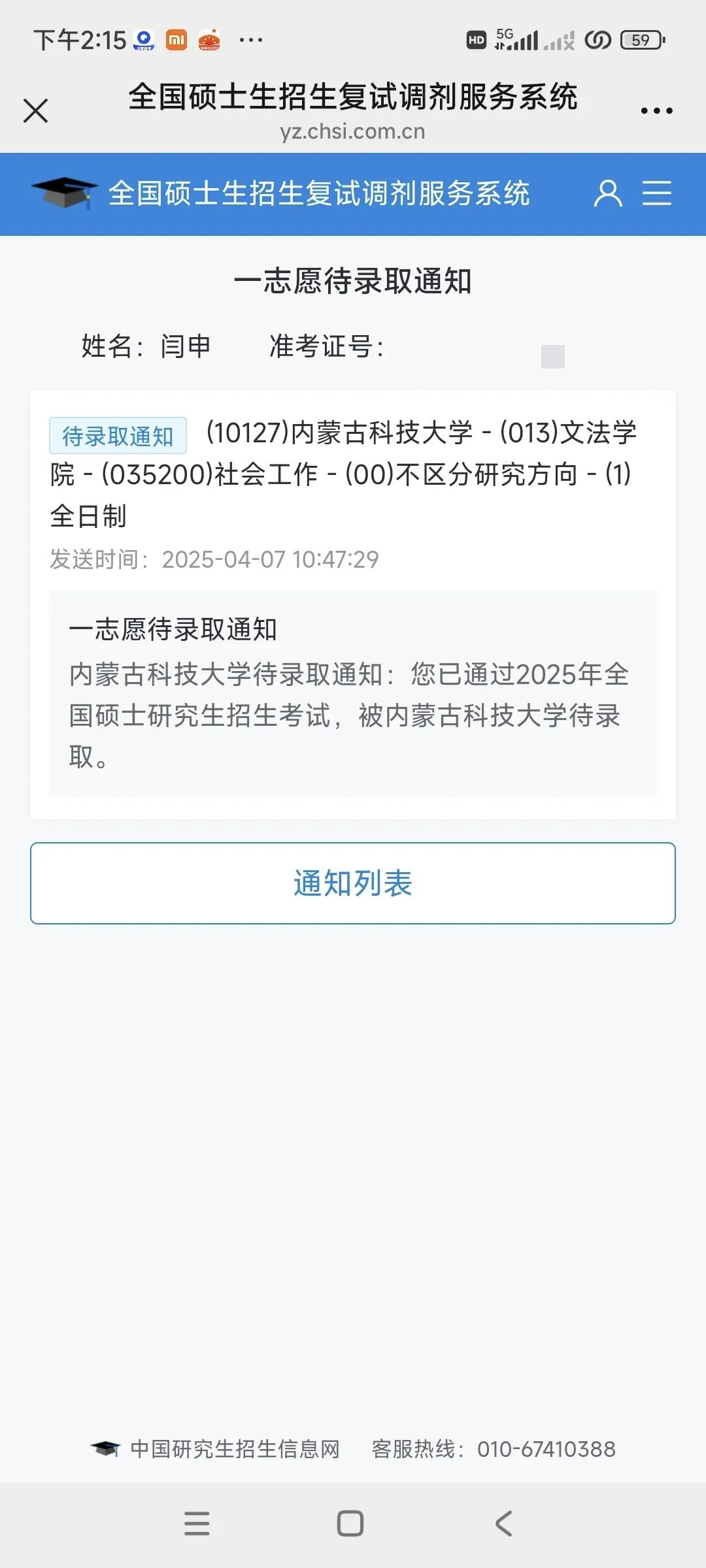Go to the home screen via the home button

350,1524
